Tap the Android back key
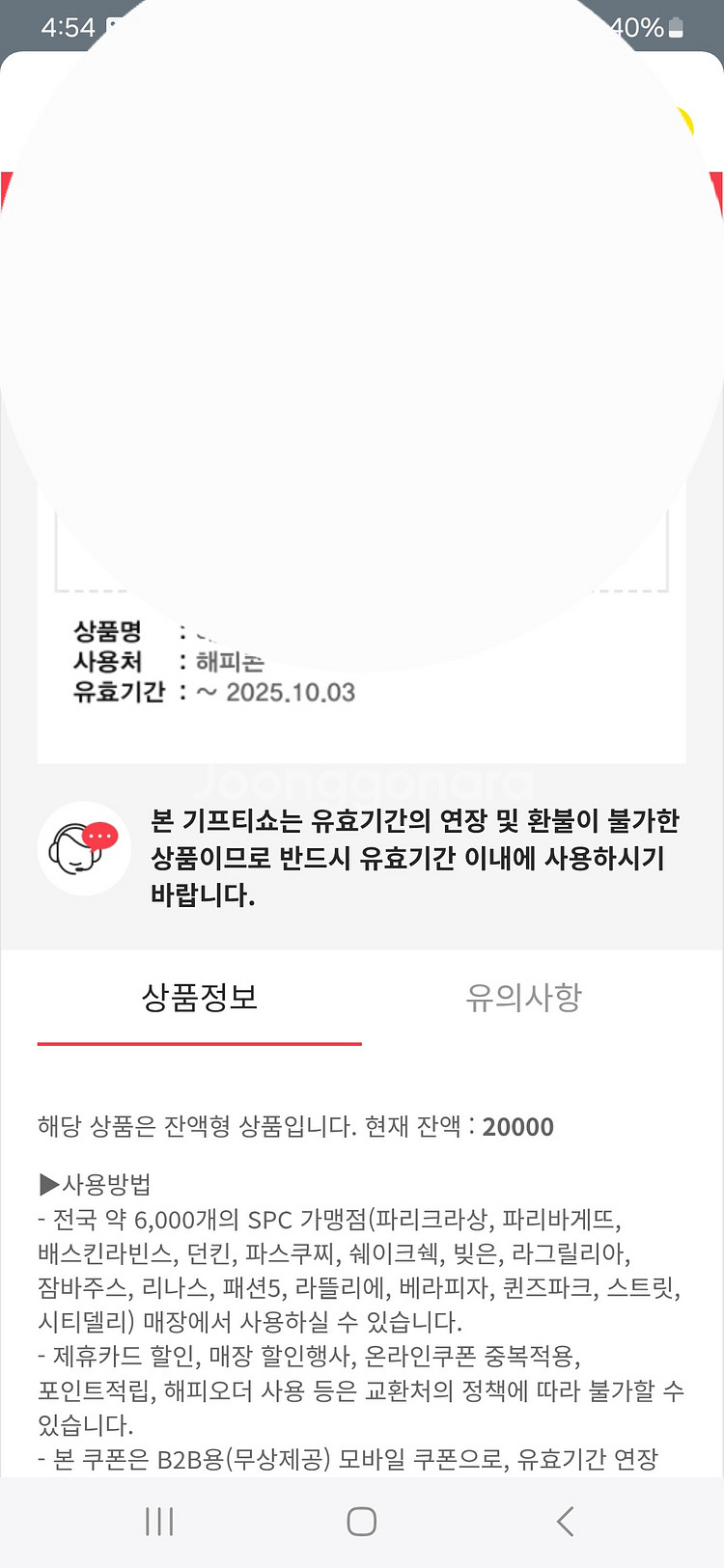Screen dimensions: 724x1568 (565, 1520)
